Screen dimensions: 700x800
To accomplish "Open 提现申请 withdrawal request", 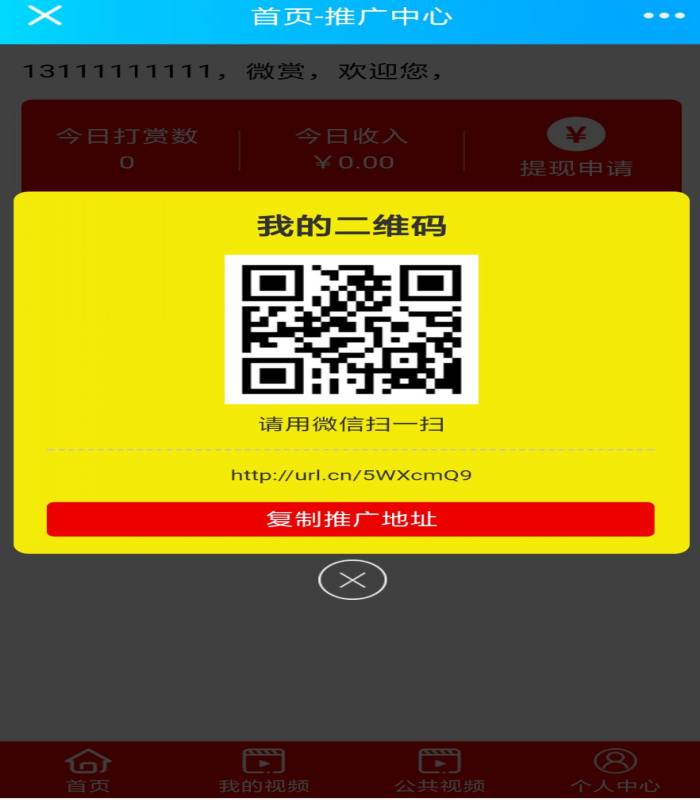I will point(576,150).
